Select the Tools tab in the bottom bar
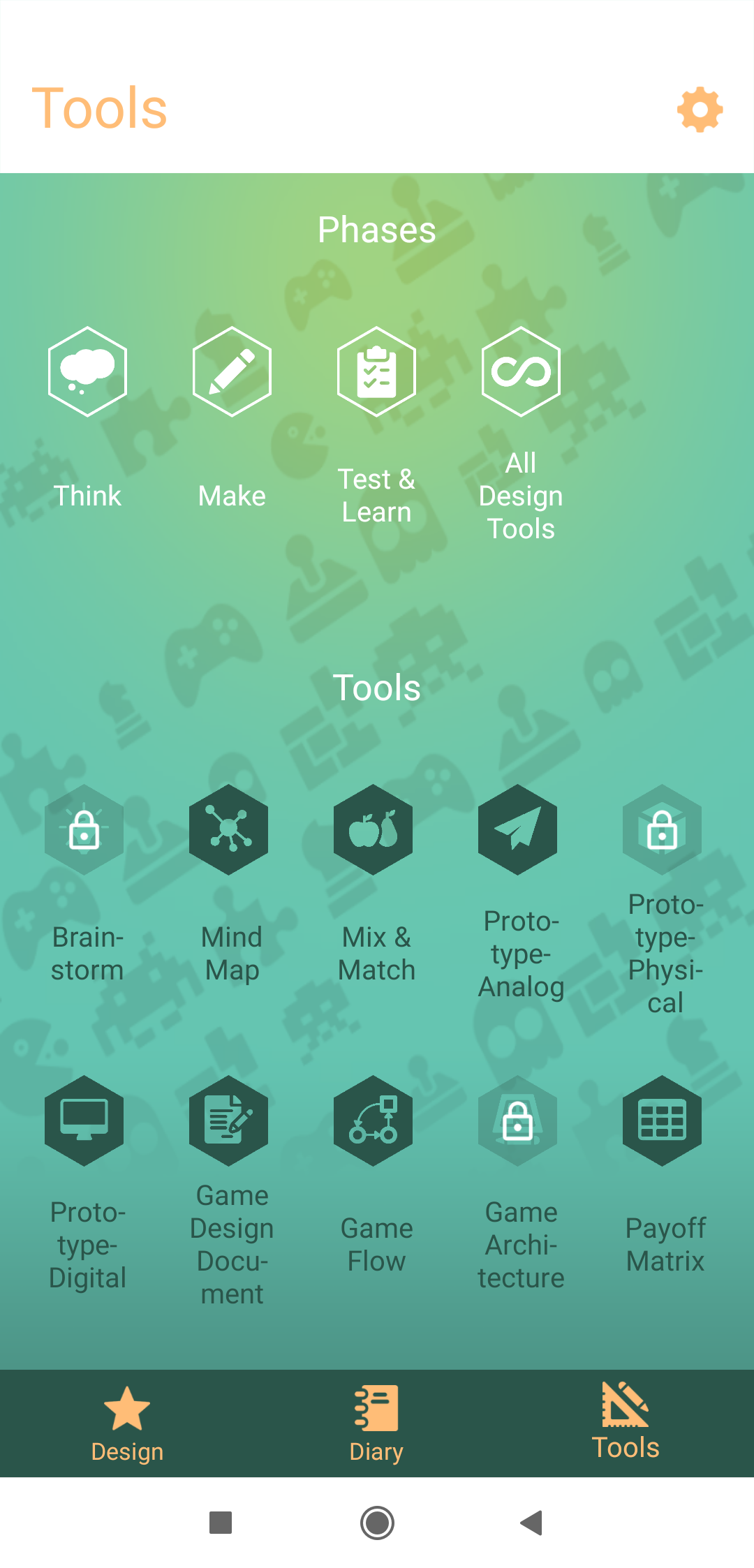Image resolution: width=754 pixels, height=1568 pixels. tap(626, 1424)
